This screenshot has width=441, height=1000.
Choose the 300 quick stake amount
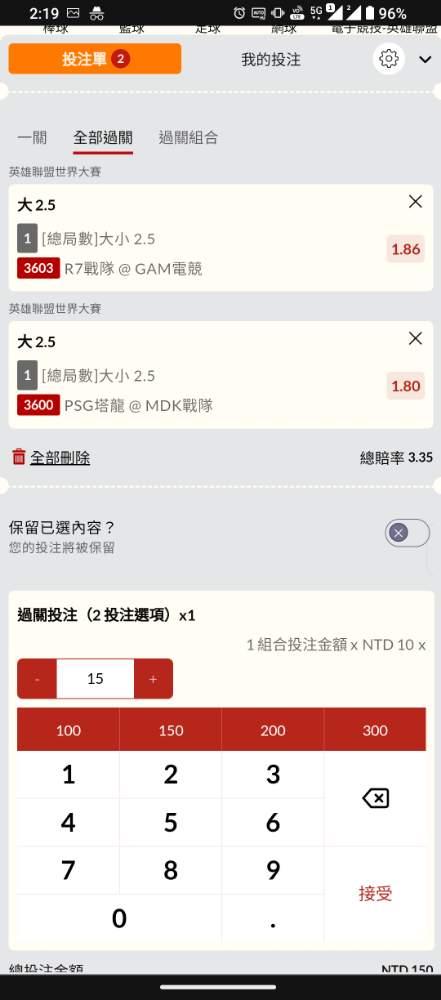(x=375, y=730)
